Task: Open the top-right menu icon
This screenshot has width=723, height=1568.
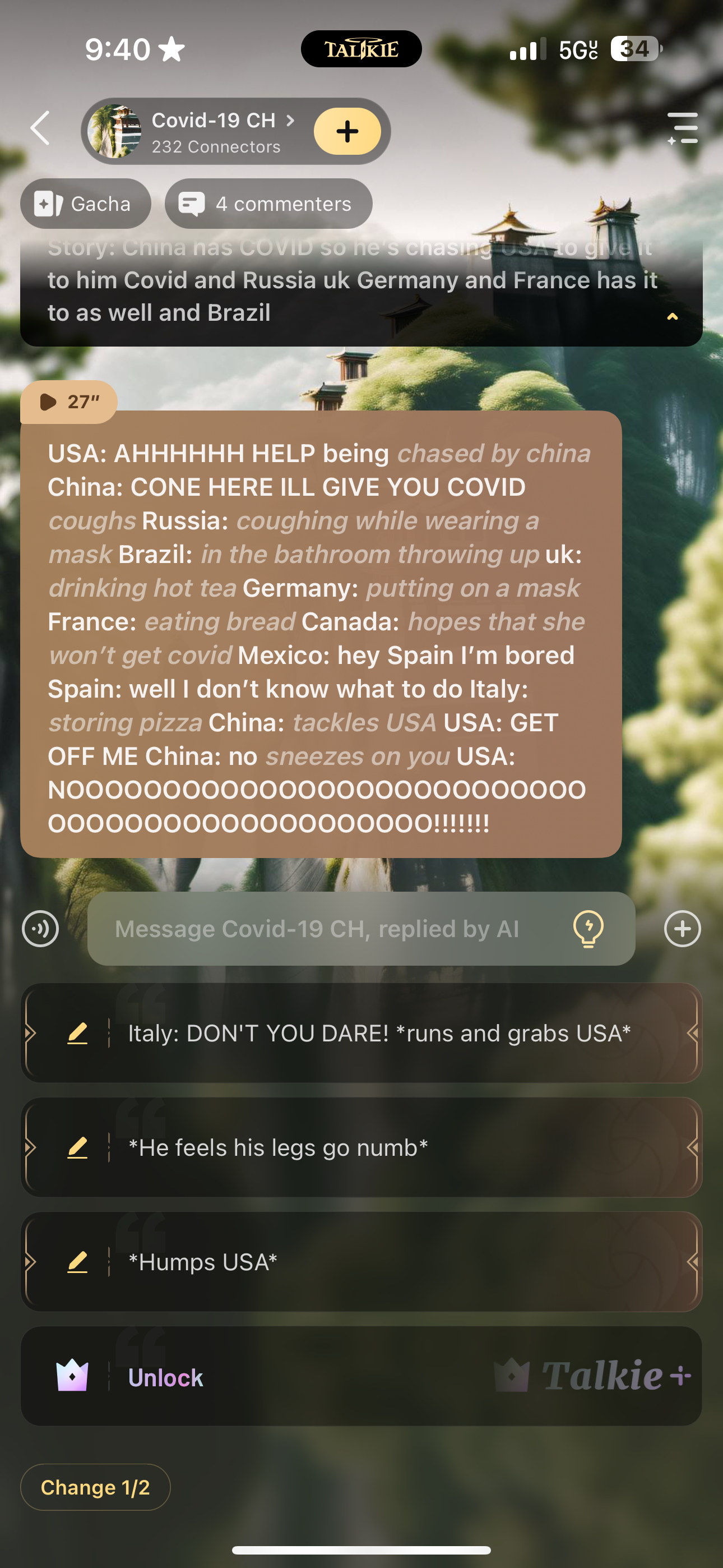Action: click(x=682, y=128)
